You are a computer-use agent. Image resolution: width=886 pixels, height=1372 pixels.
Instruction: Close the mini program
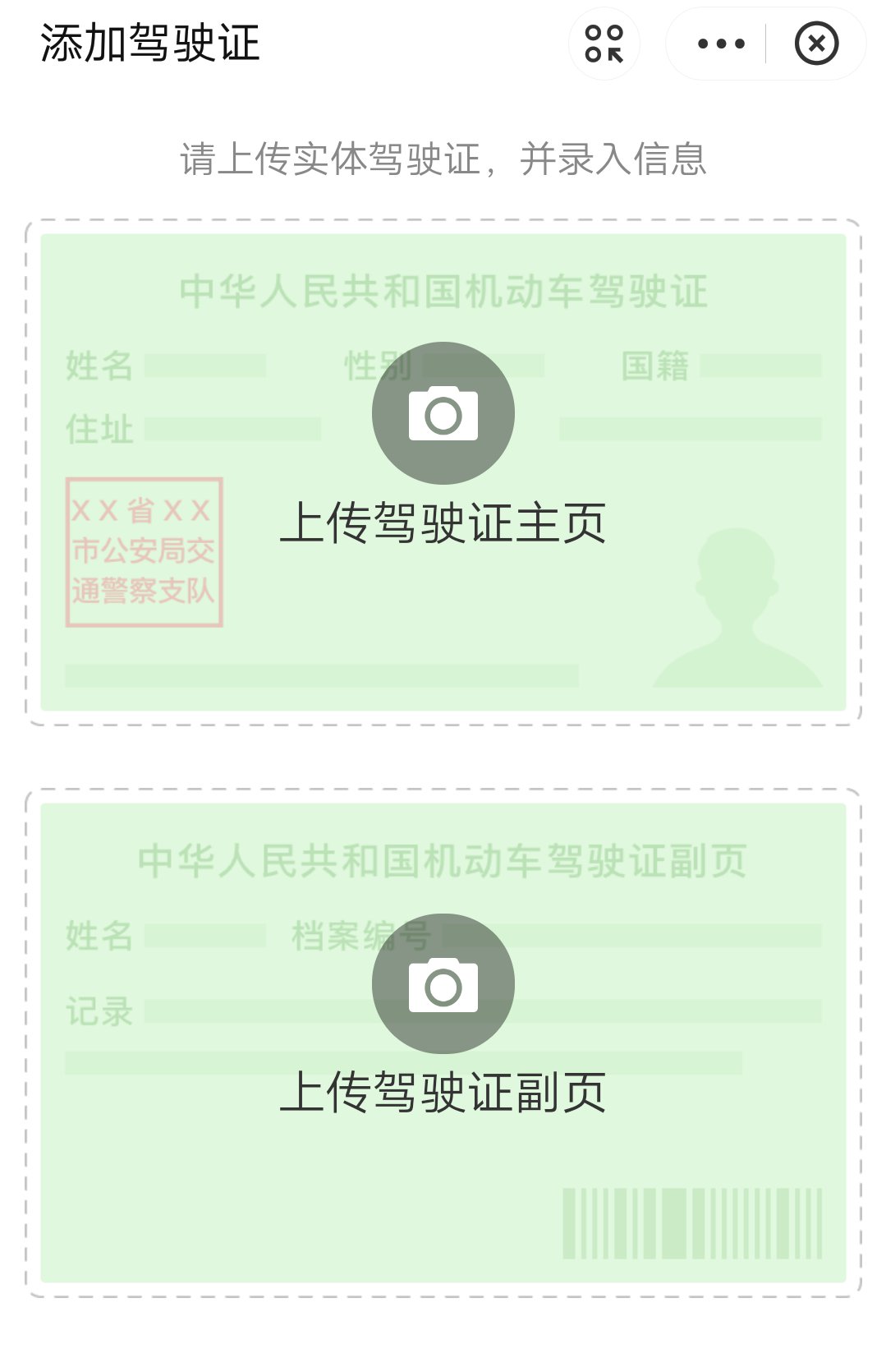point(816,44)
